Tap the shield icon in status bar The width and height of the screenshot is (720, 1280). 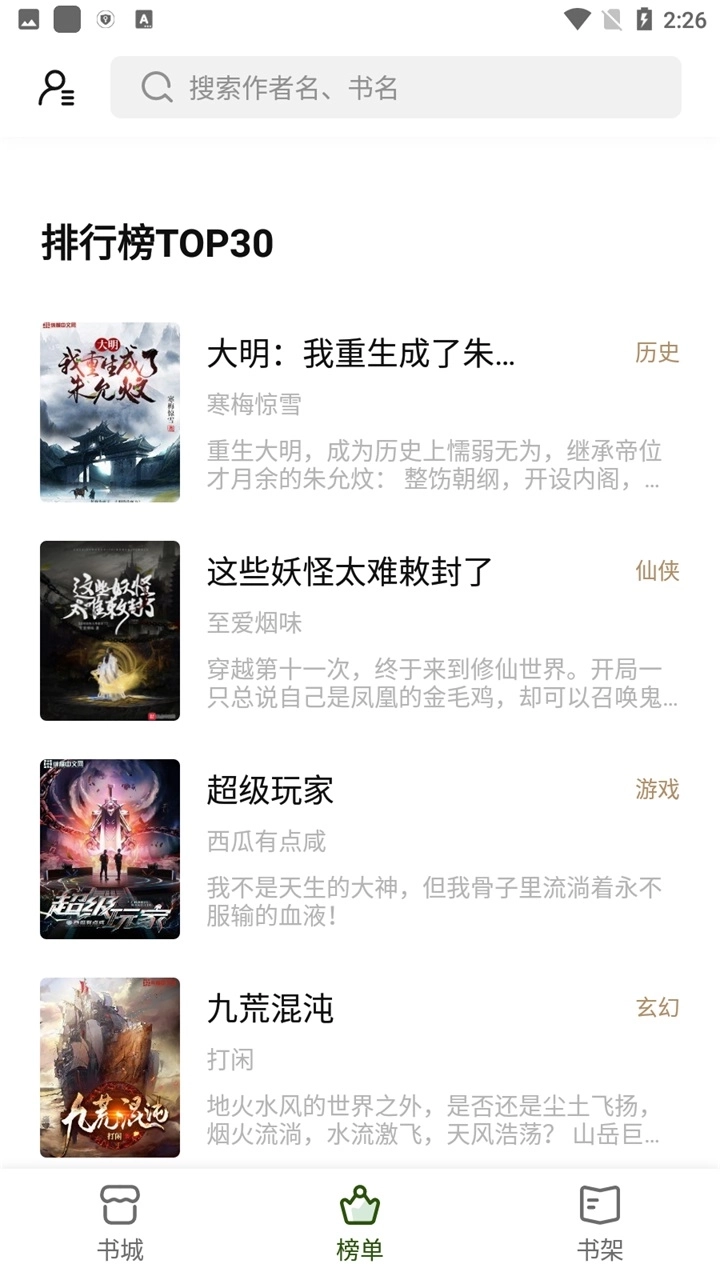coord(107,18)
